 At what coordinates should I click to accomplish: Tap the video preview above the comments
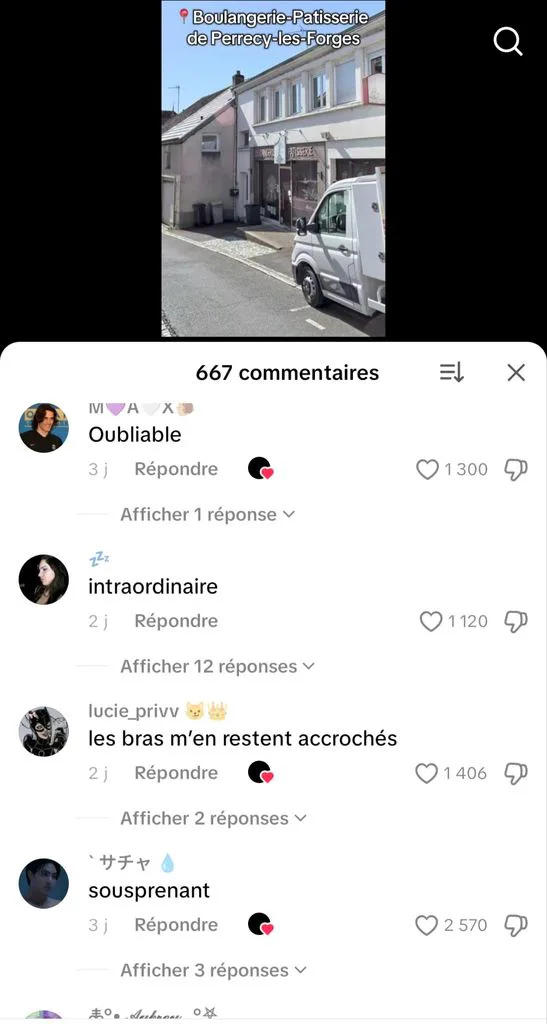point(274,168)
